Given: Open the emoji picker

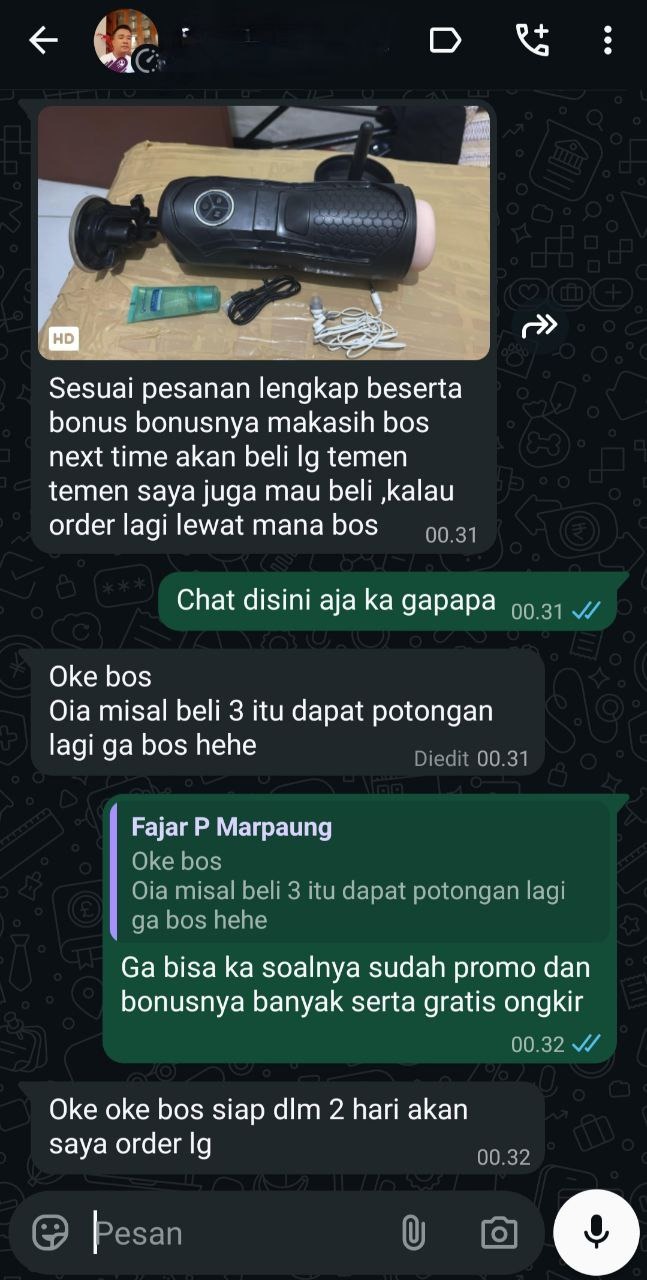Looking at the screenshot, I should (50, 1232).
